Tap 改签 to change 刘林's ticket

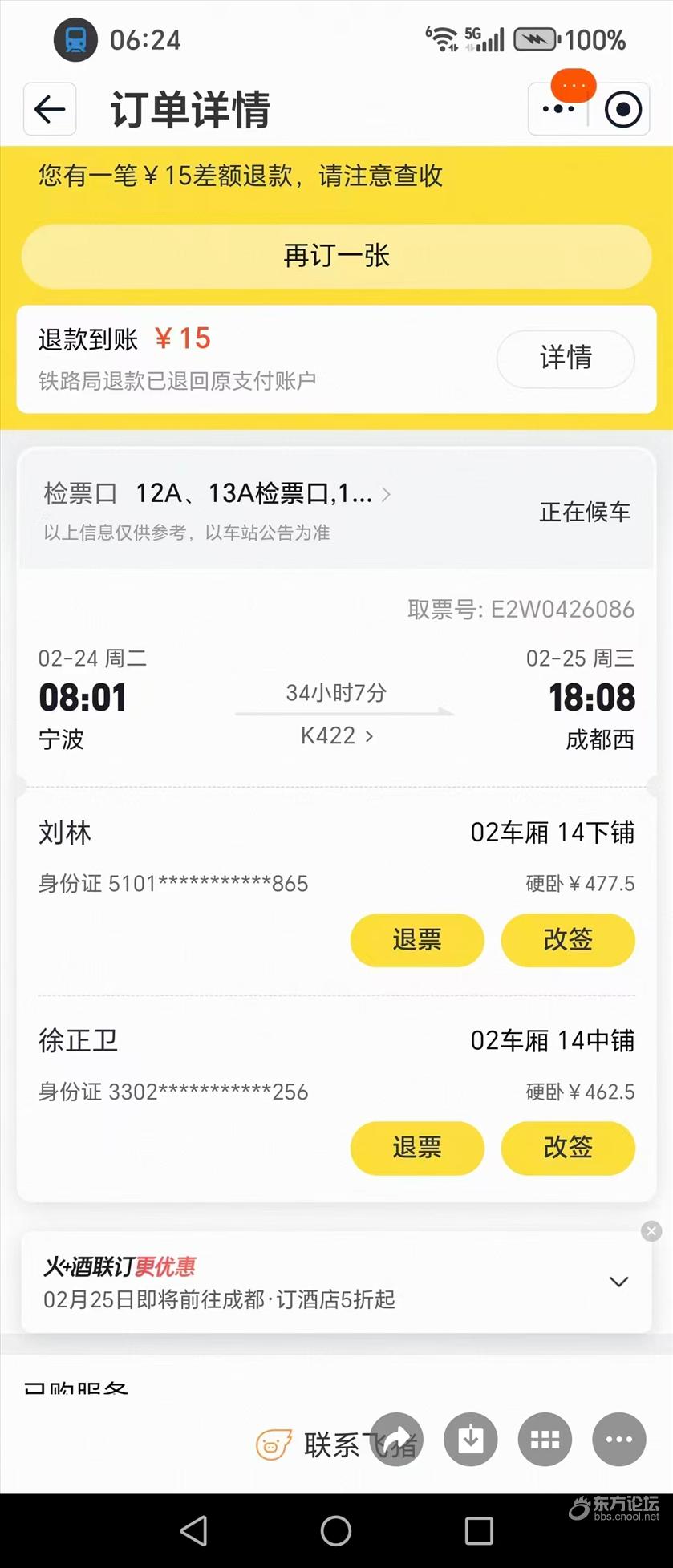coord(568,939)
